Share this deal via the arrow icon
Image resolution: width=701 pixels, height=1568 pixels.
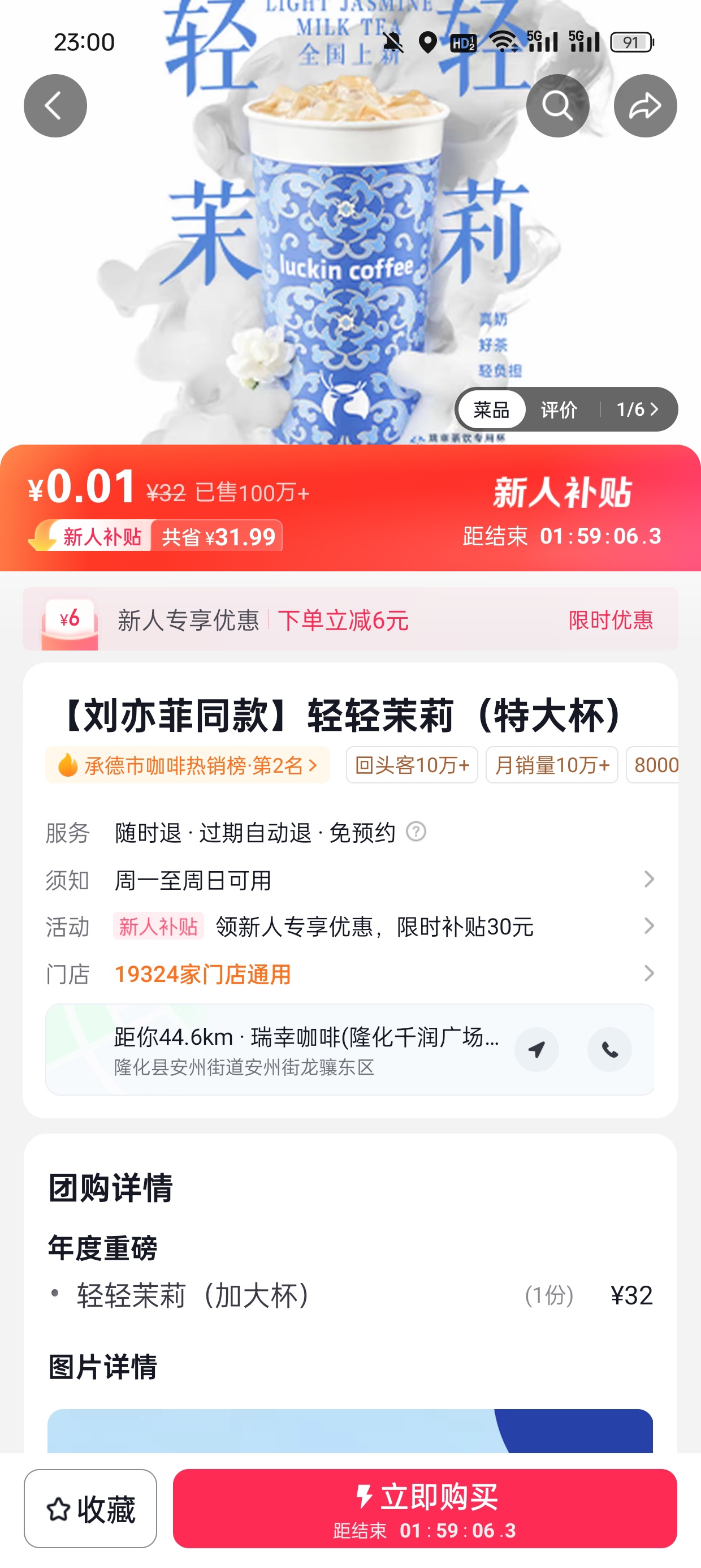coord(645,106)
